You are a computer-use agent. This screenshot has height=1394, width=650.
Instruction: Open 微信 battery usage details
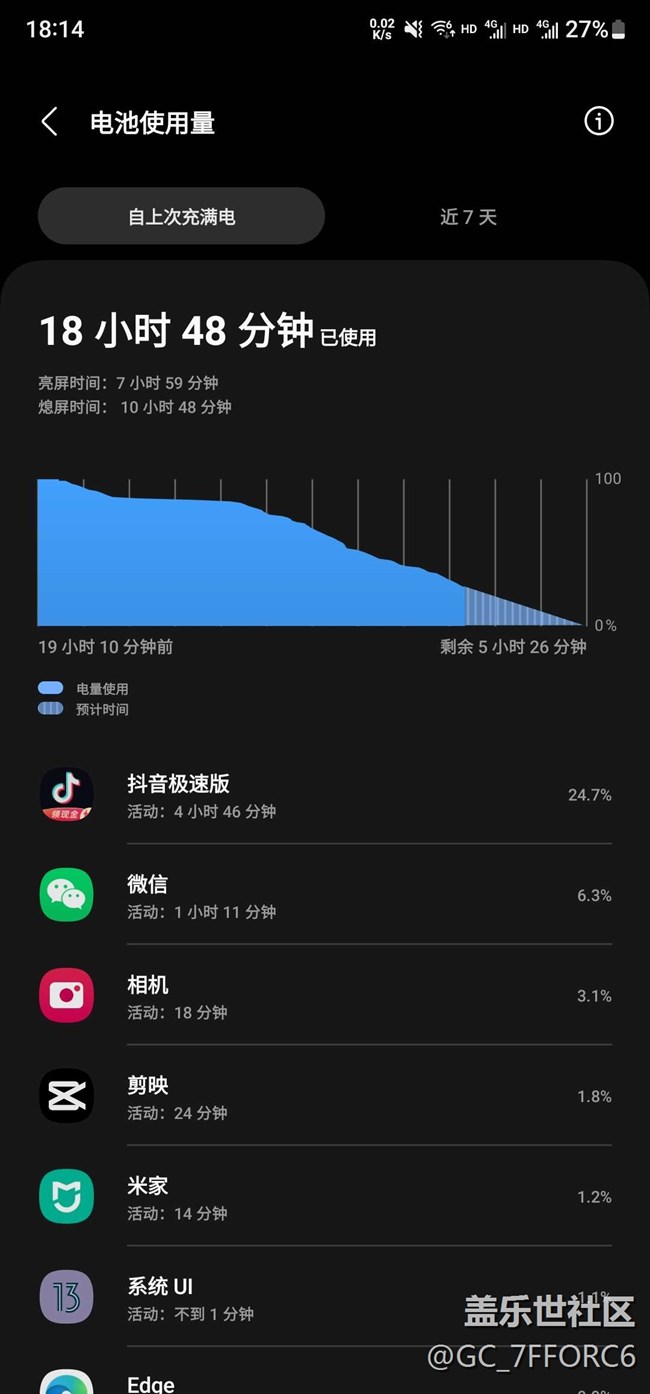(x=325, y=895)
